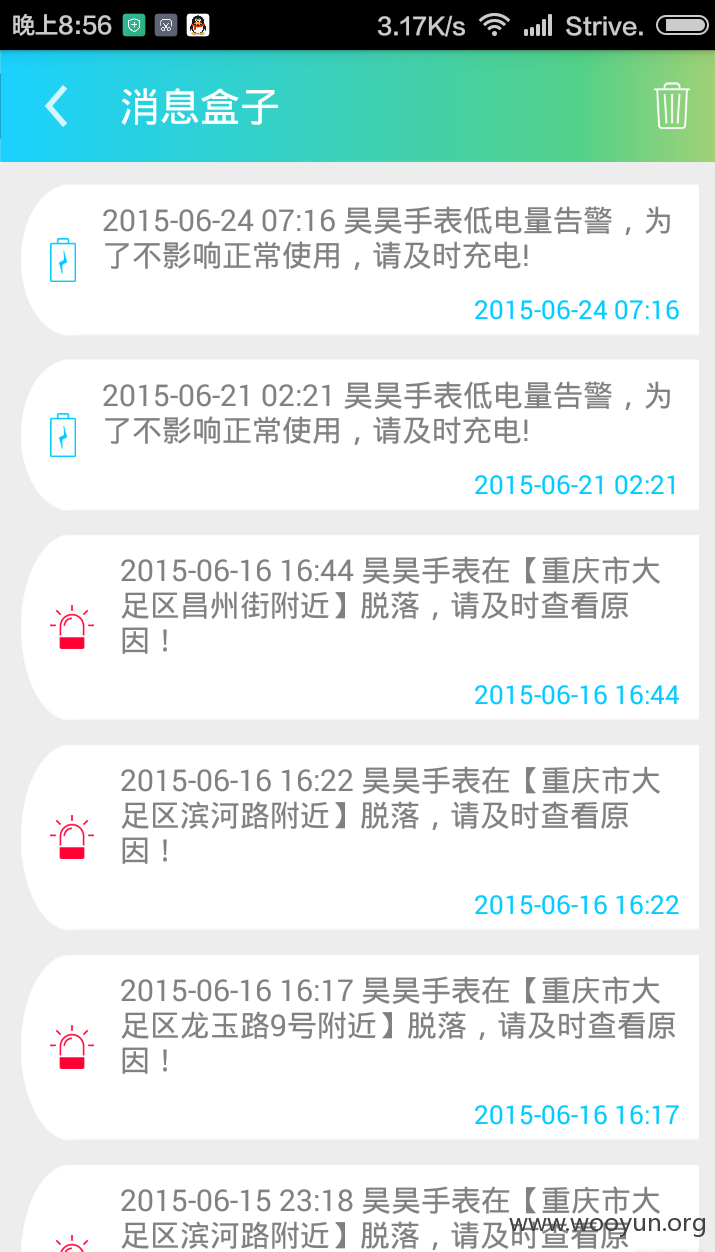Go back from the 消息盒子 screen

coord(57,106)
